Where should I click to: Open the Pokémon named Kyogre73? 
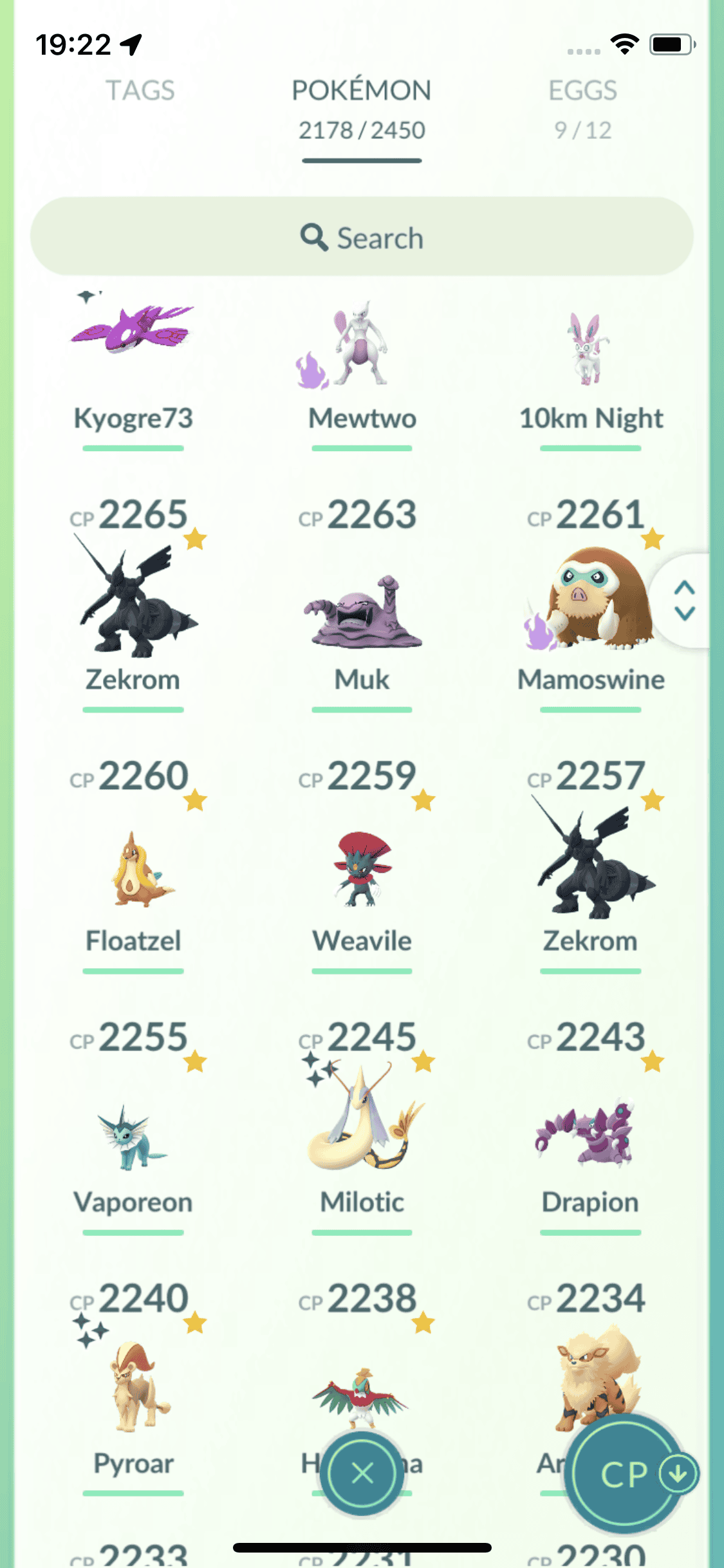pyautogui.click(x=133, y=360)
